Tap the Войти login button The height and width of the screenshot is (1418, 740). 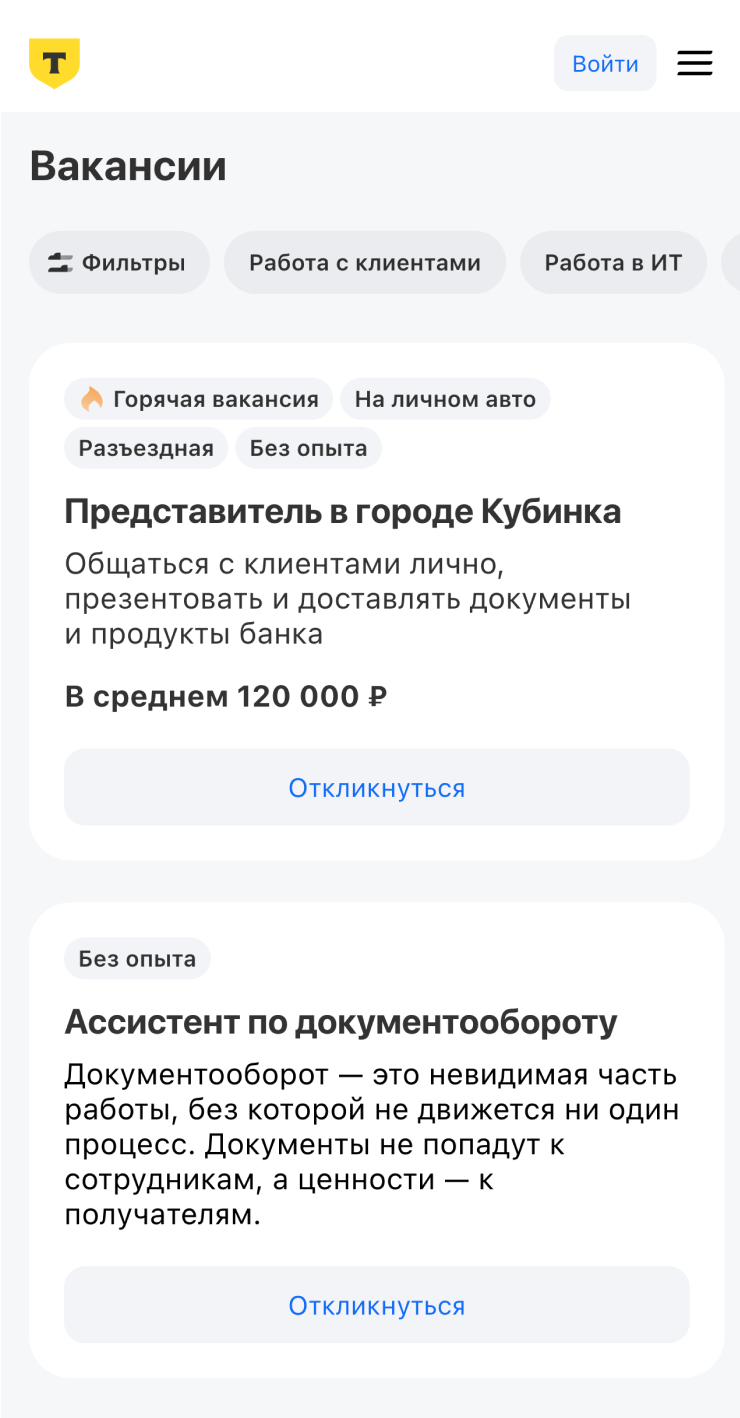pyautogui.click(x=605, y=63)
